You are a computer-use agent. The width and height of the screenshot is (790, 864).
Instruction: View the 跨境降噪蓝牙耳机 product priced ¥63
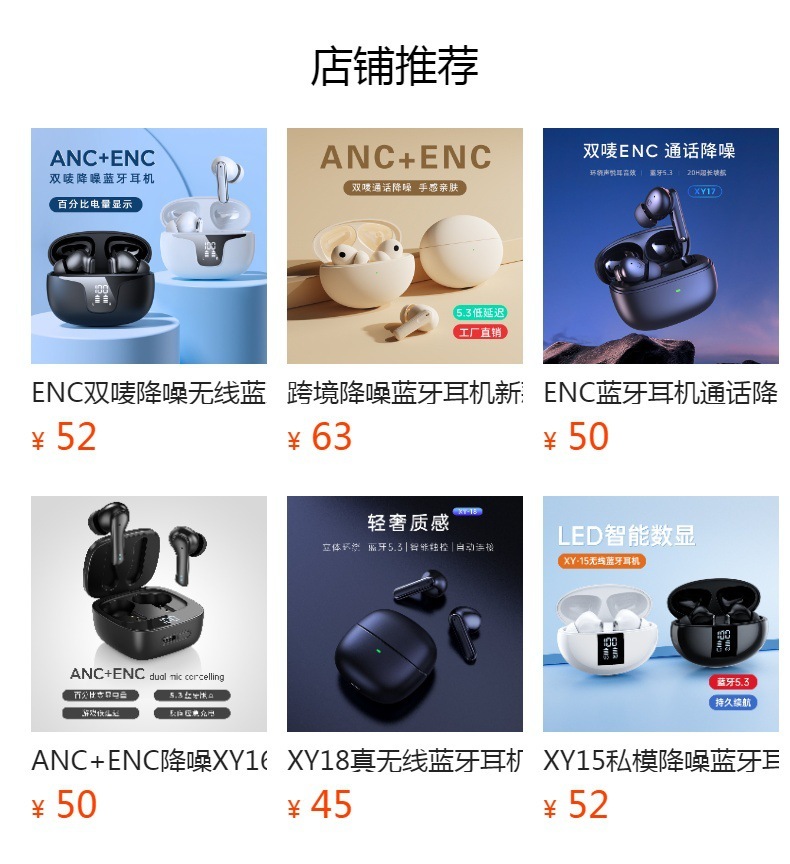[x=405, y=246]
